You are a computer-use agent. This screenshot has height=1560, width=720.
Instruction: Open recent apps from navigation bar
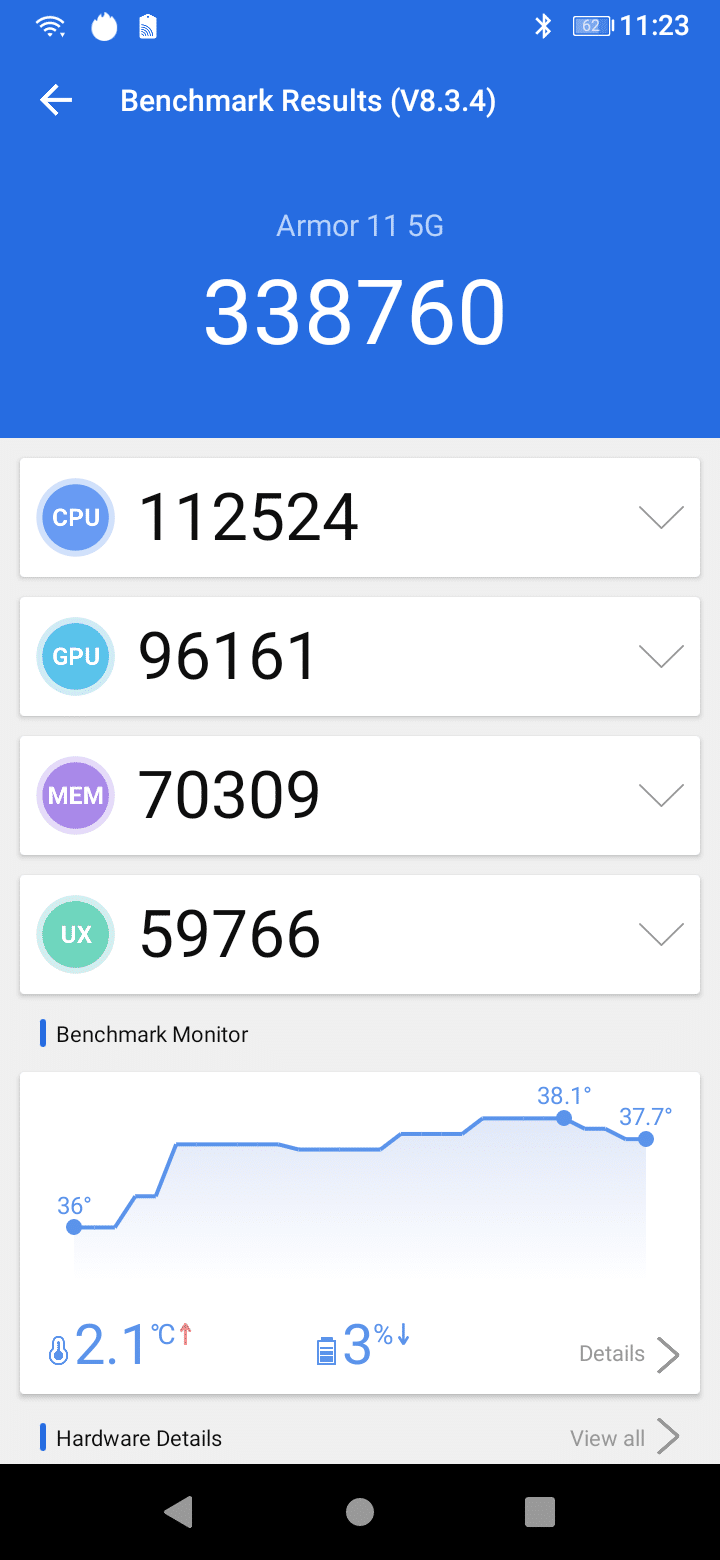pos(540,1512)
